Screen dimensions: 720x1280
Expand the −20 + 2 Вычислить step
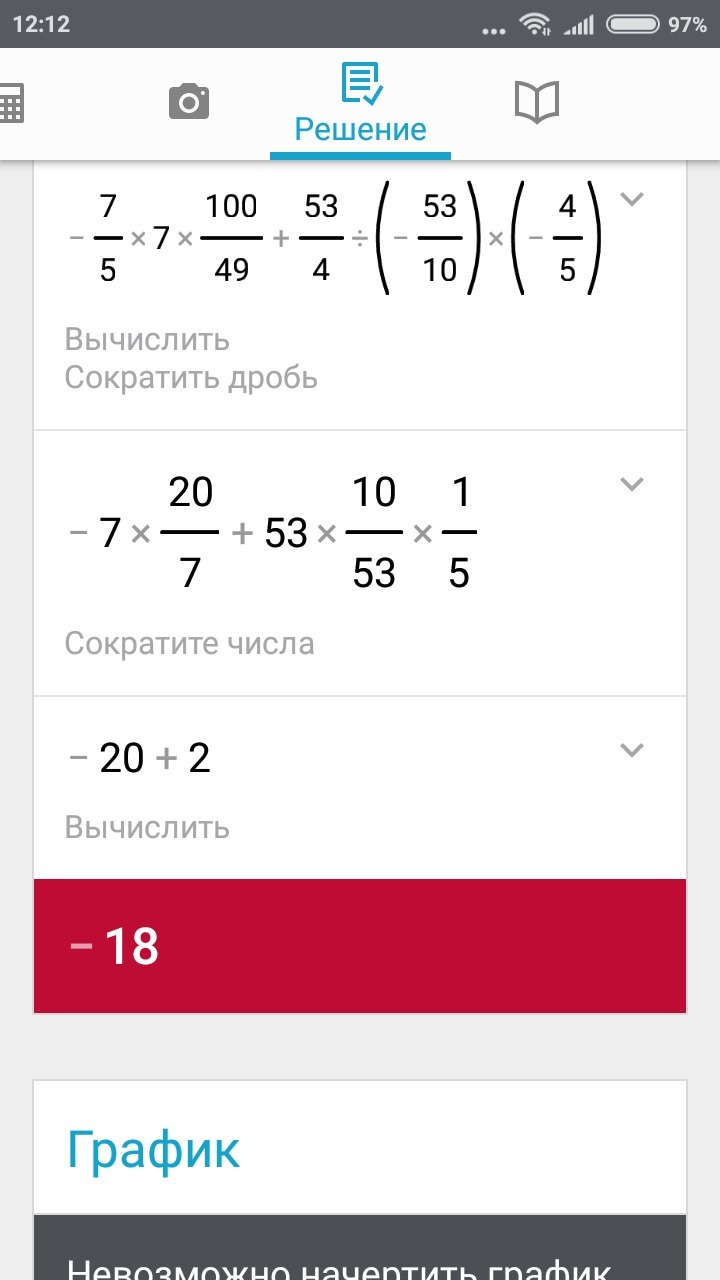[631, 750]
